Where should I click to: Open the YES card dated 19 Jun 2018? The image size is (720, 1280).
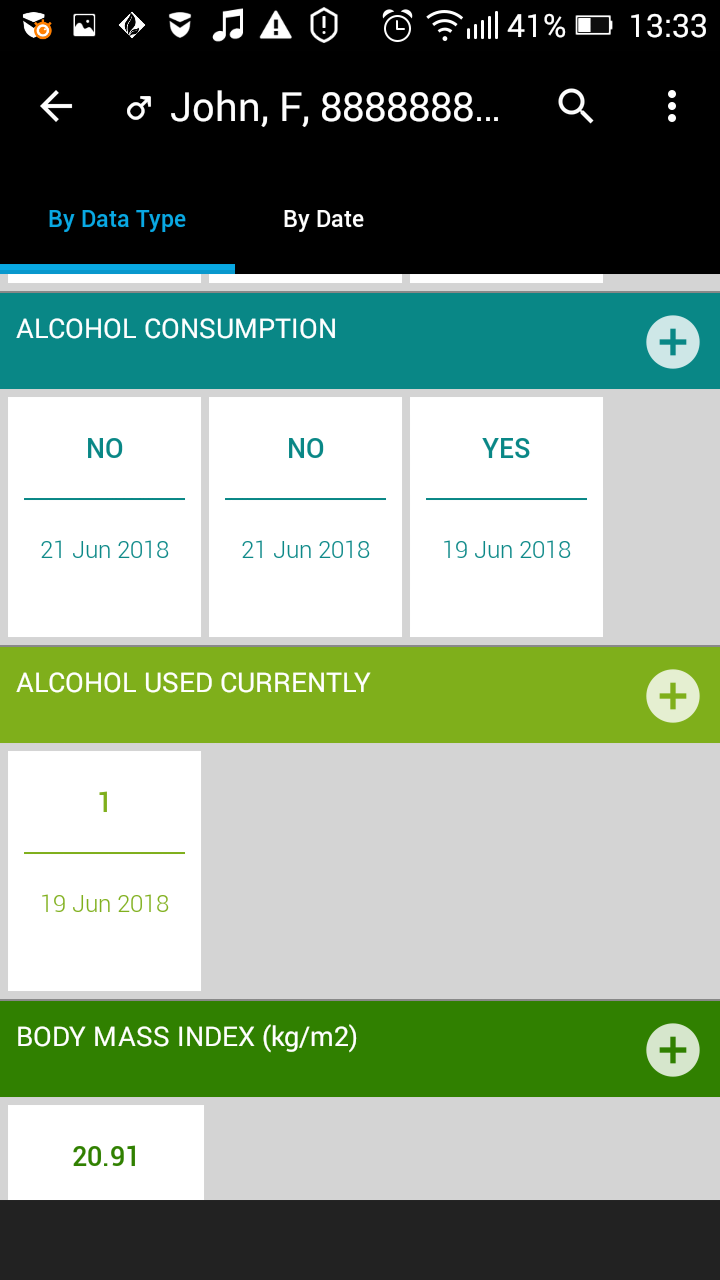click(x=506, y=517)
